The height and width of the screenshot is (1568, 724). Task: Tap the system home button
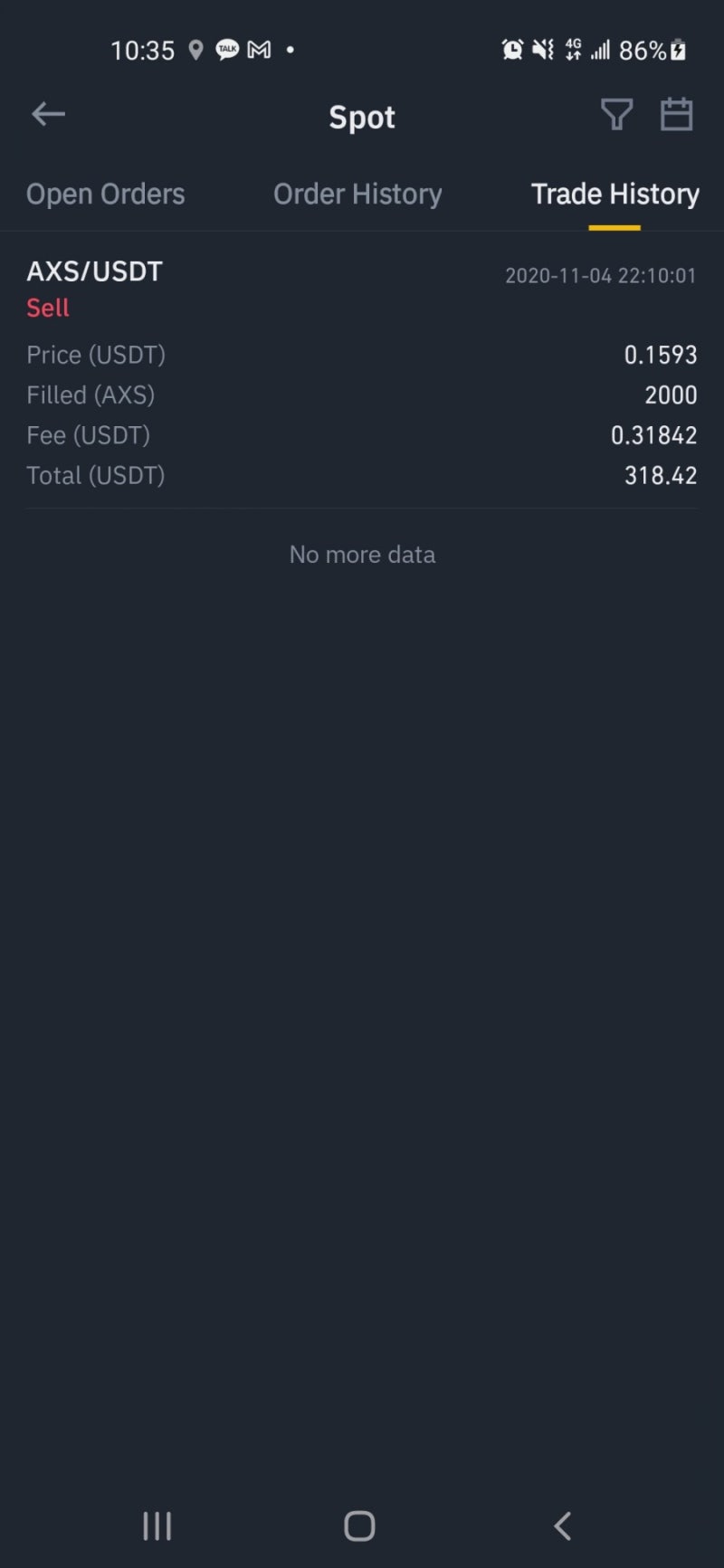pyautogui.click(x=359, y=1525)
